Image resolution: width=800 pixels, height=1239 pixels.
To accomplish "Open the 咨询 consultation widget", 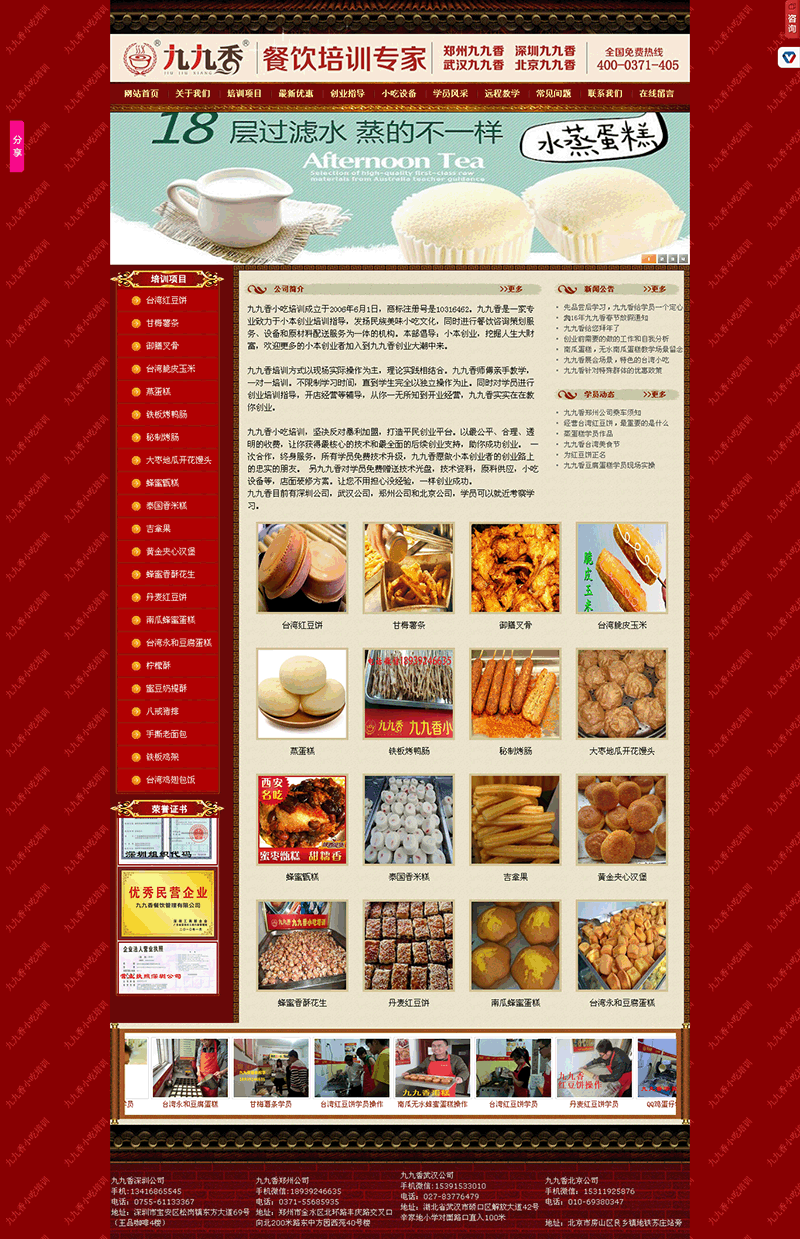I will point(791,24).
